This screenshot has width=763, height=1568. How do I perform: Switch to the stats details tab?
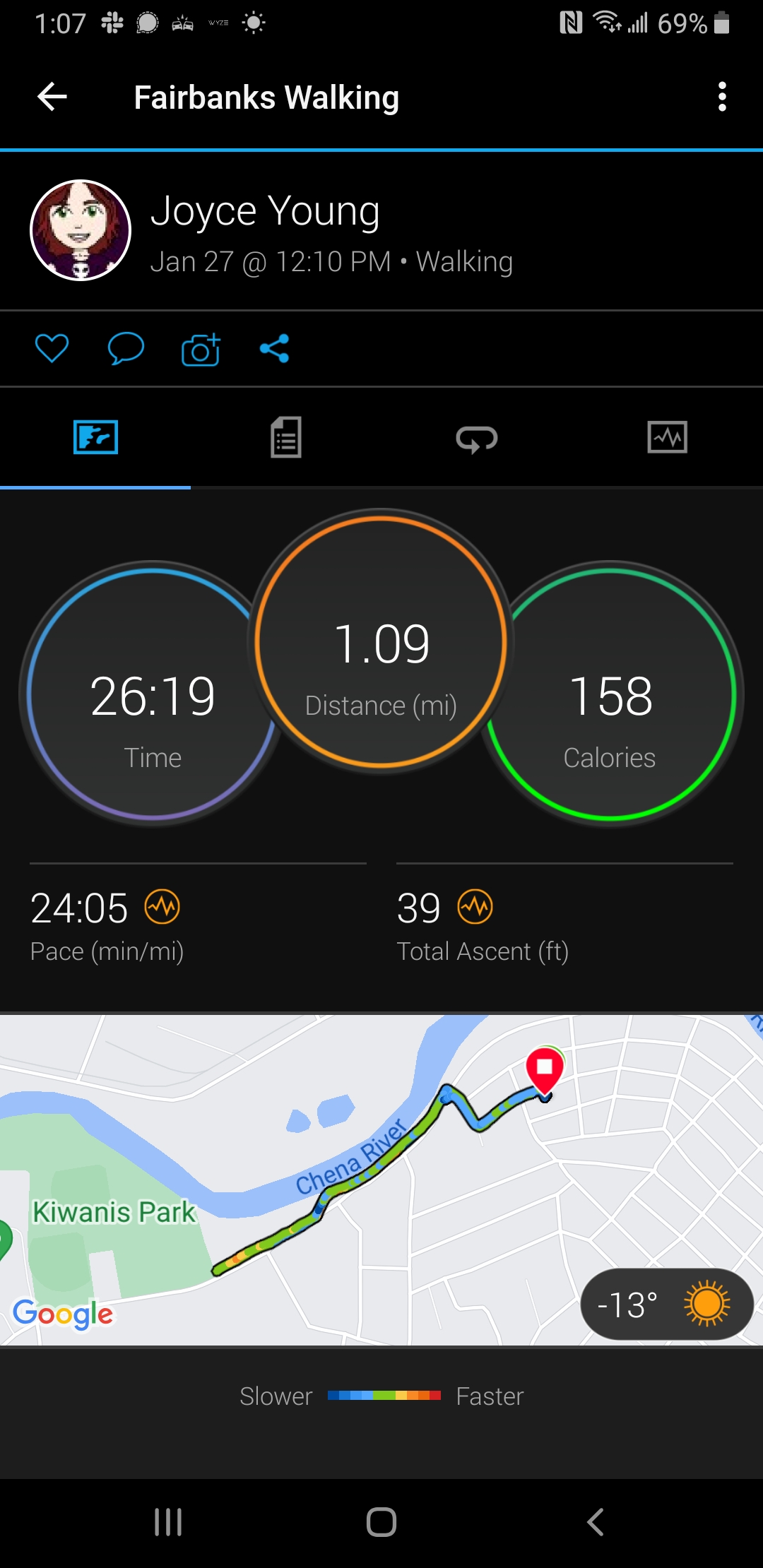click(286, 437)
